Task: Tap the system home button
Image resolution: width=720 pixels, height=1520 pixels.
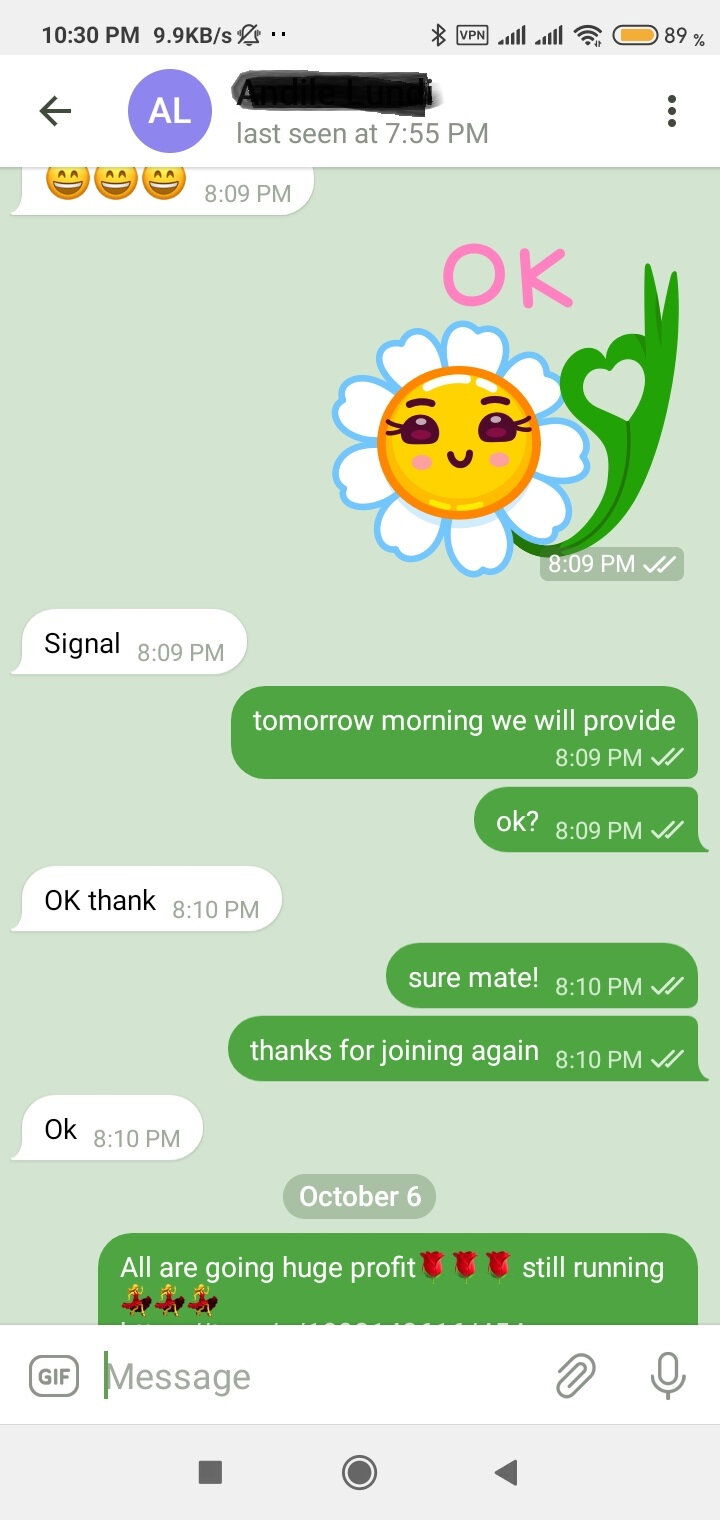Action: tap(359, 1472)
